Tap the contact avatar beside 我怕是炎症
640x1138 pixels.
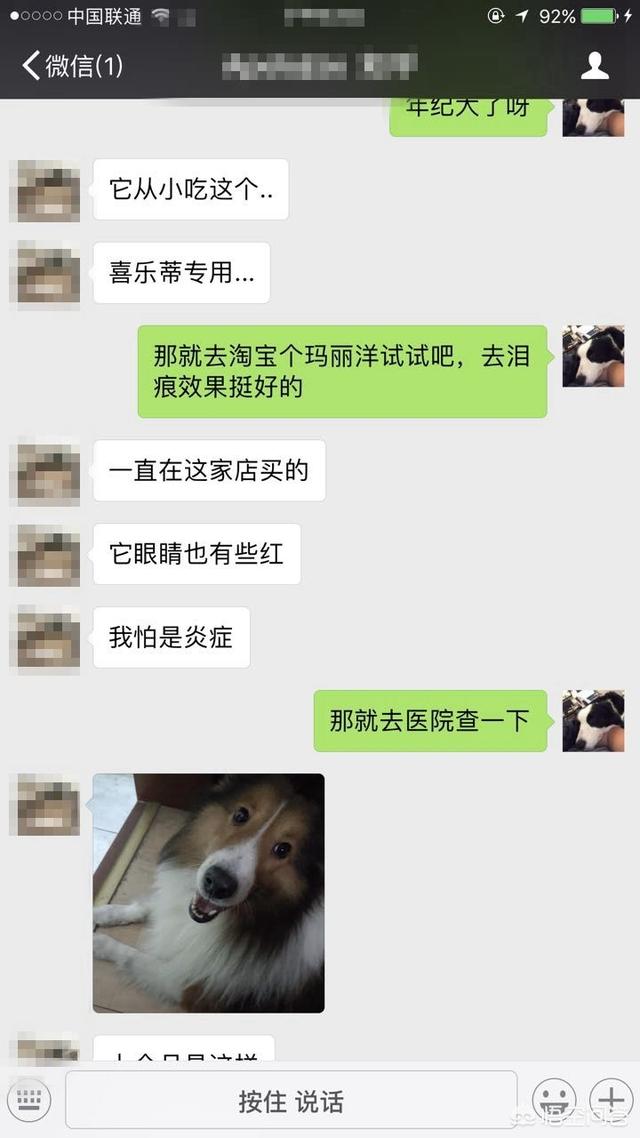(x=44, y=637)
